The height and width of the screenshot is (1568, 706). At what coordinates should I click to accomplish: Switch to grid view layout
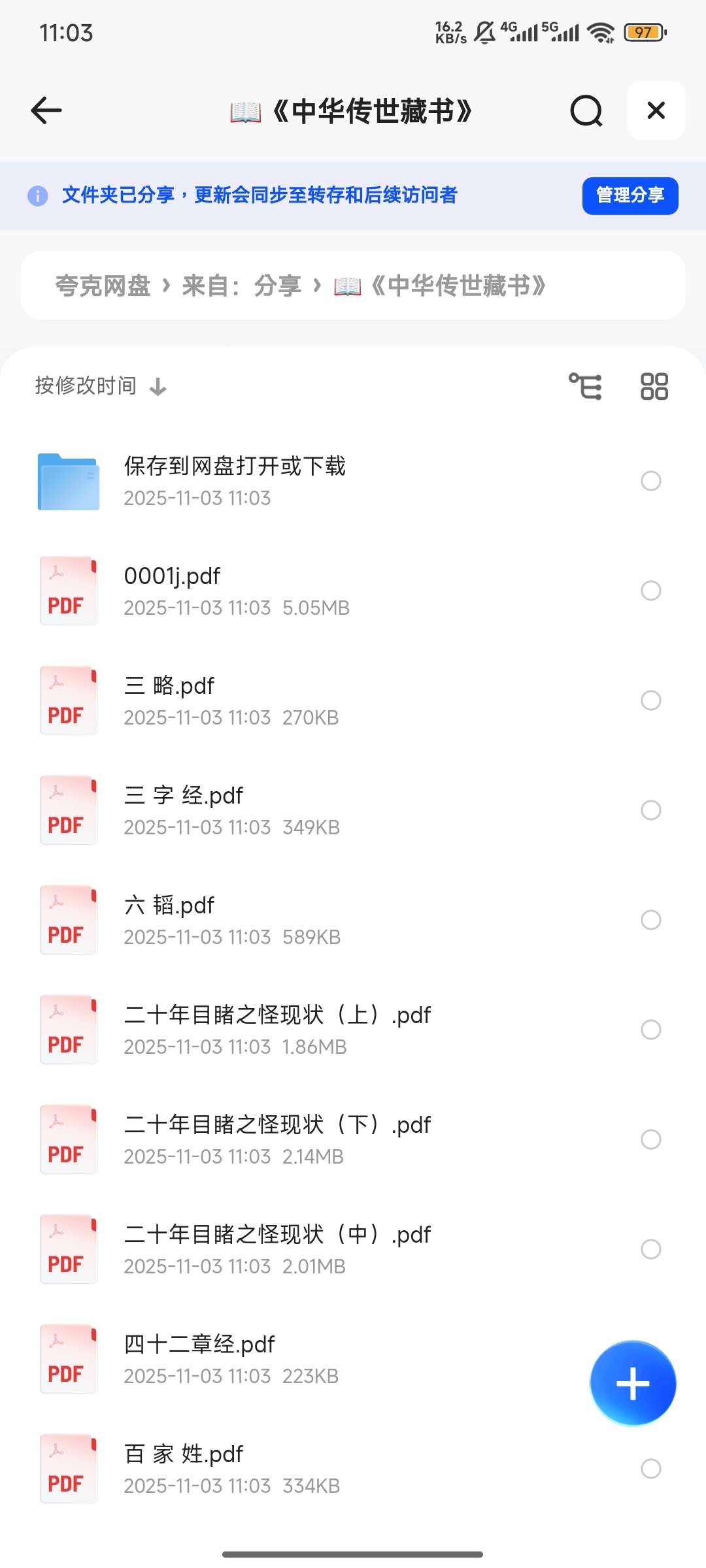tap(654, 386)
